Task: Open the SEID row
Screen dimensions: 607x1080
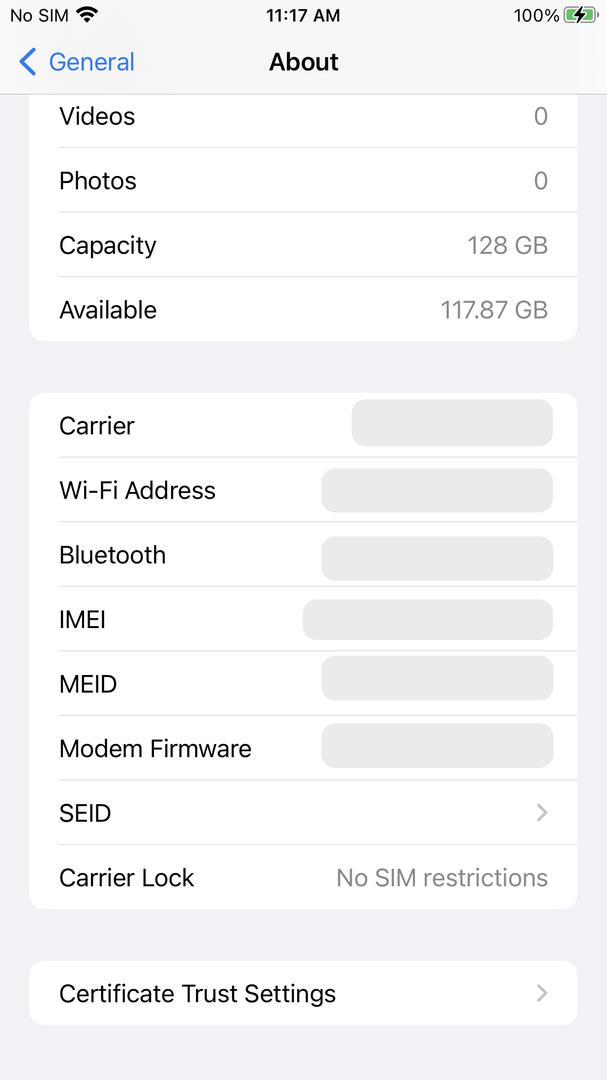Action: pyautogui.click(x=303, y=813)
